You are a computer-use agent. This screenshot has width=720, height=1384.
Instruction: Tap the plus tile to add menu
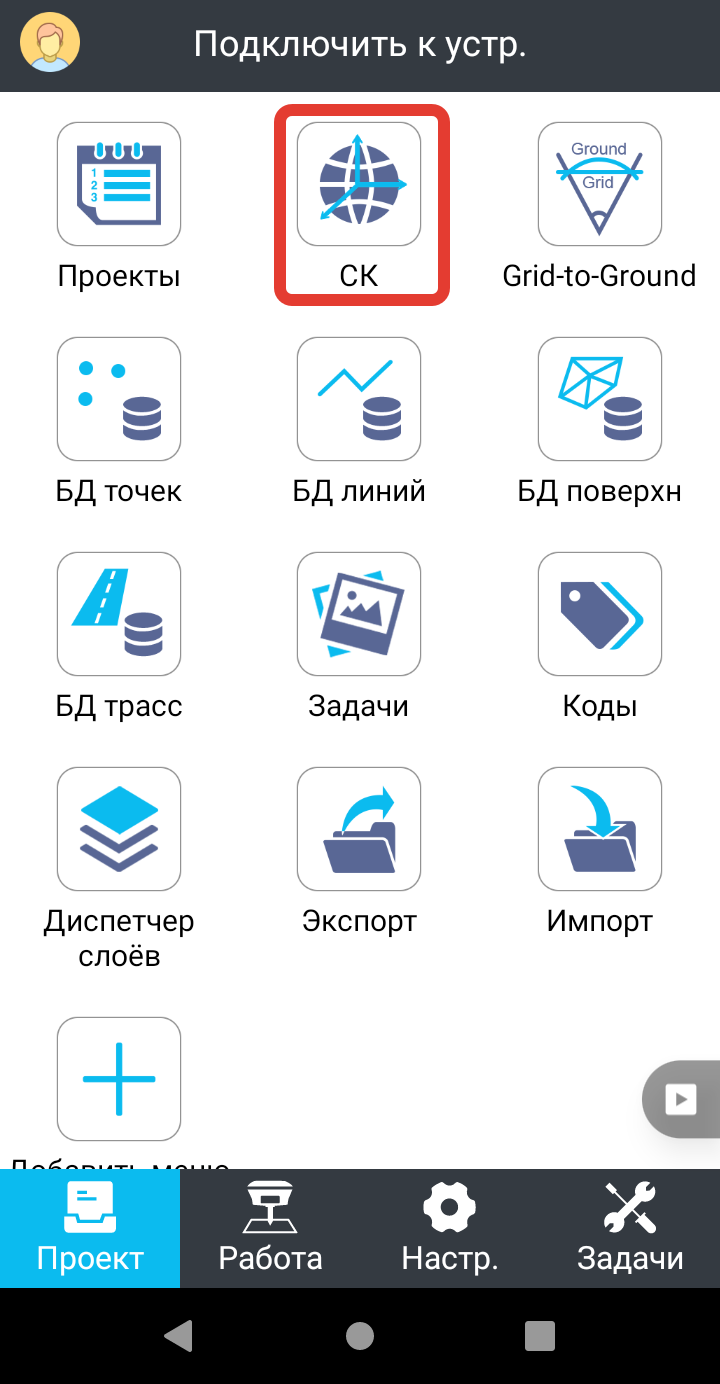tap(119, 1079)
